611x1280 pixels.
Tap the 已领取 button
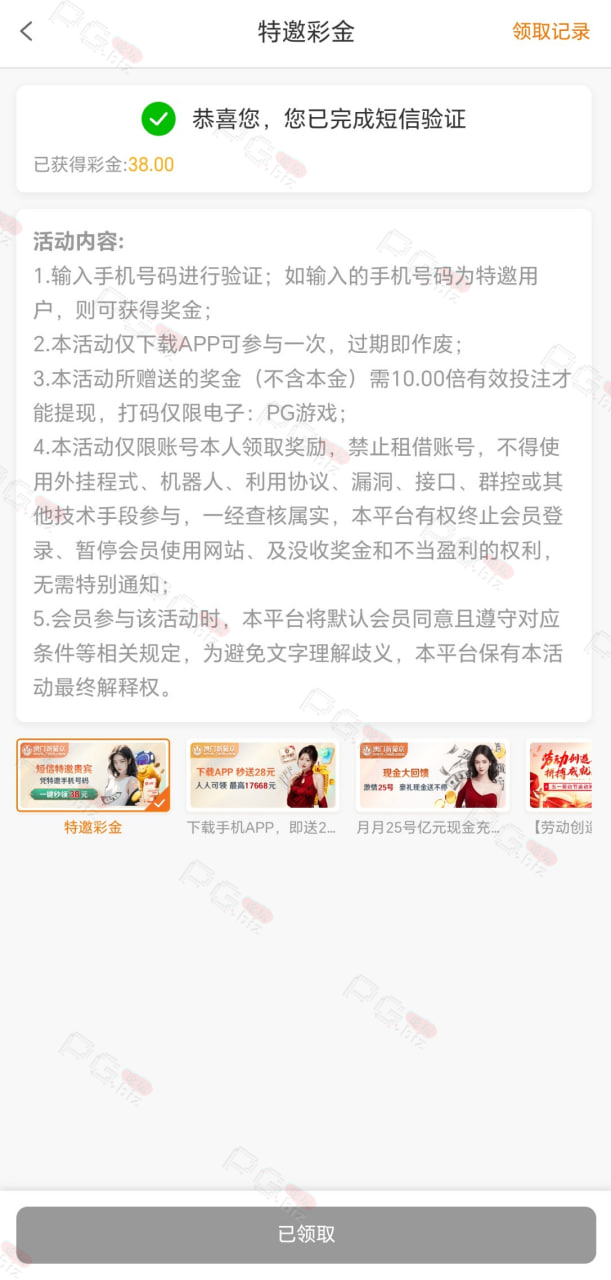click(306, 1234)
